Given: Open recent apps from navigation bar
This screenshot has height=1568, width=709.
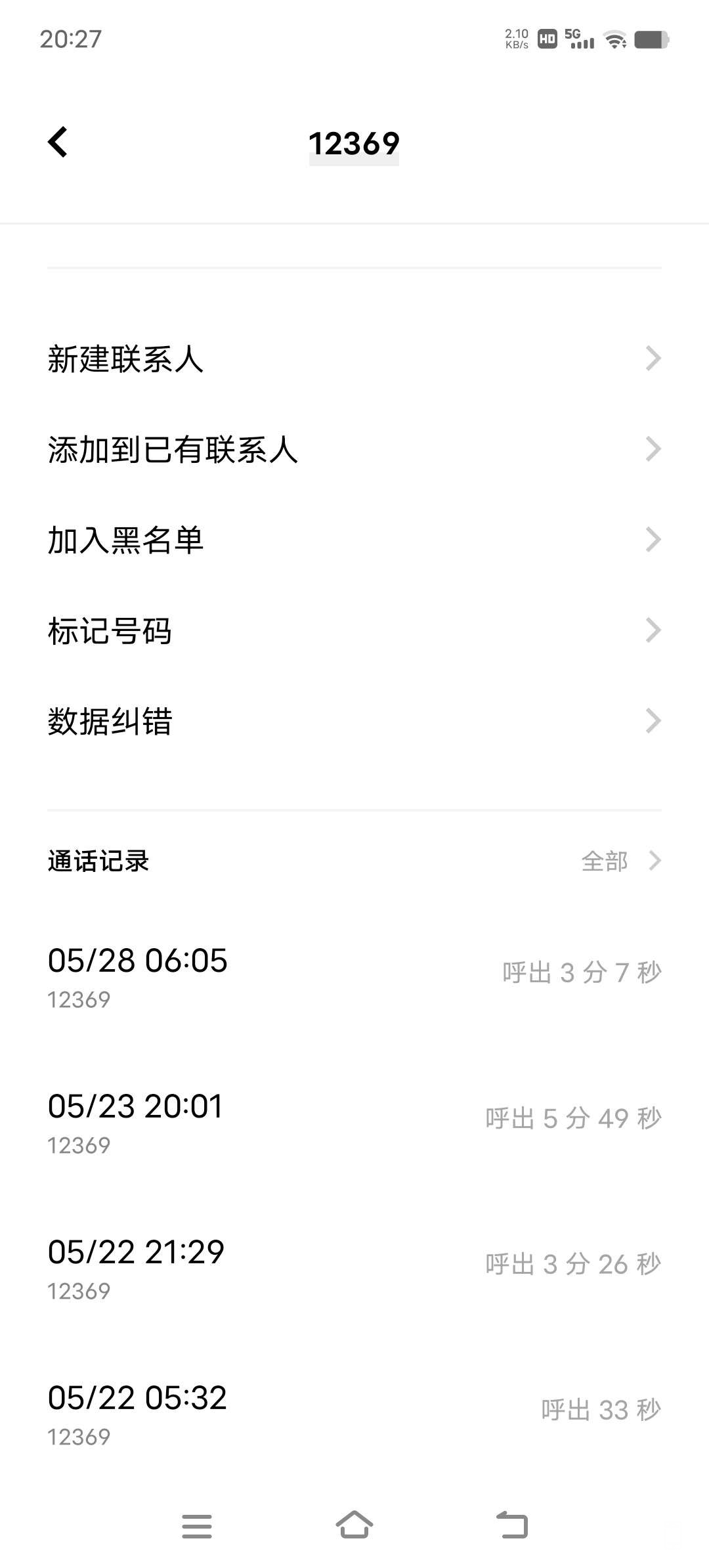Looking at the screenshot, I should click(197, 1525).
